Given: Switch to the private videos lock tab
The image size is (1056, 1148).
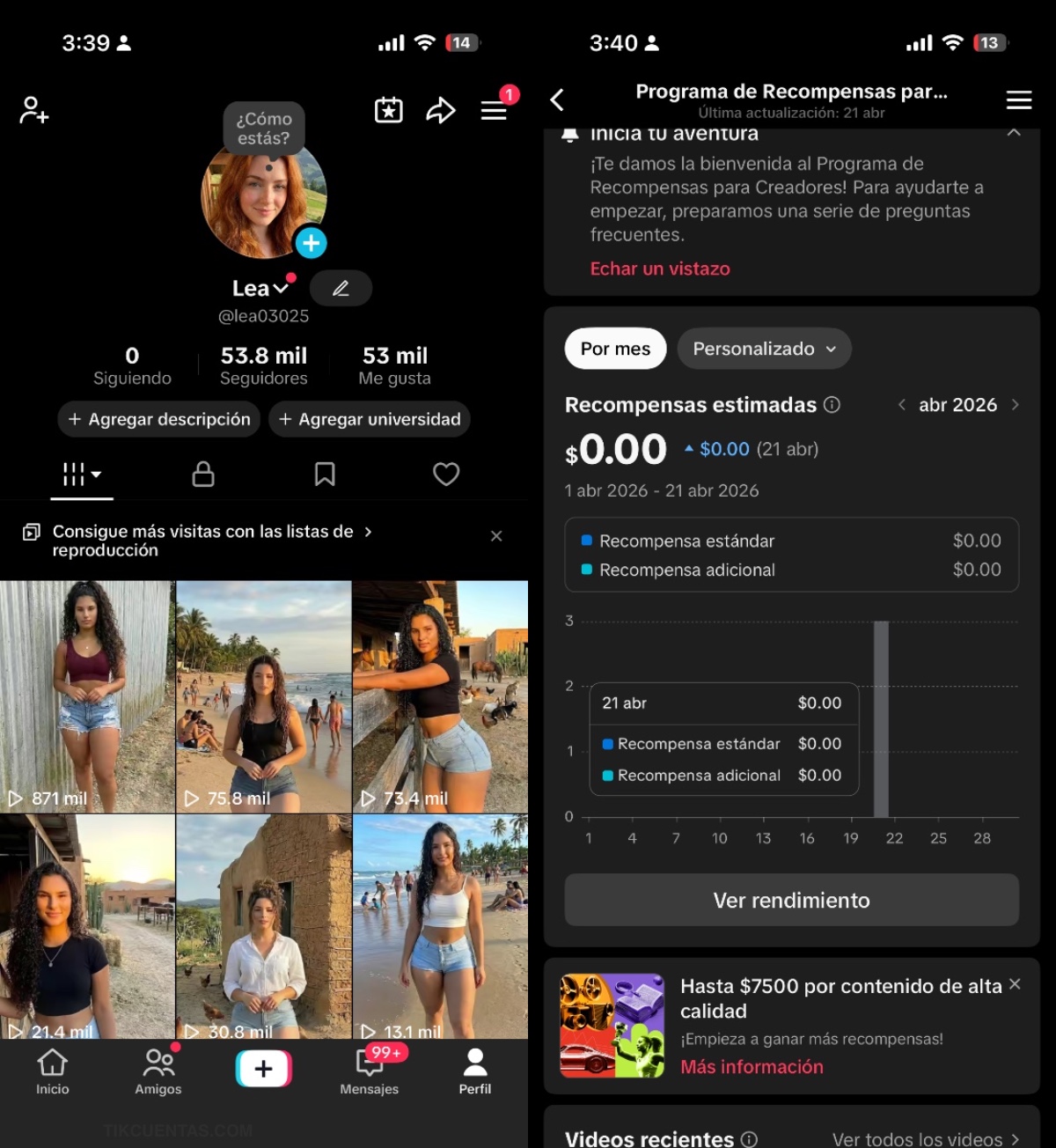Looking at the screenshot, I should (x=203, y=474).
